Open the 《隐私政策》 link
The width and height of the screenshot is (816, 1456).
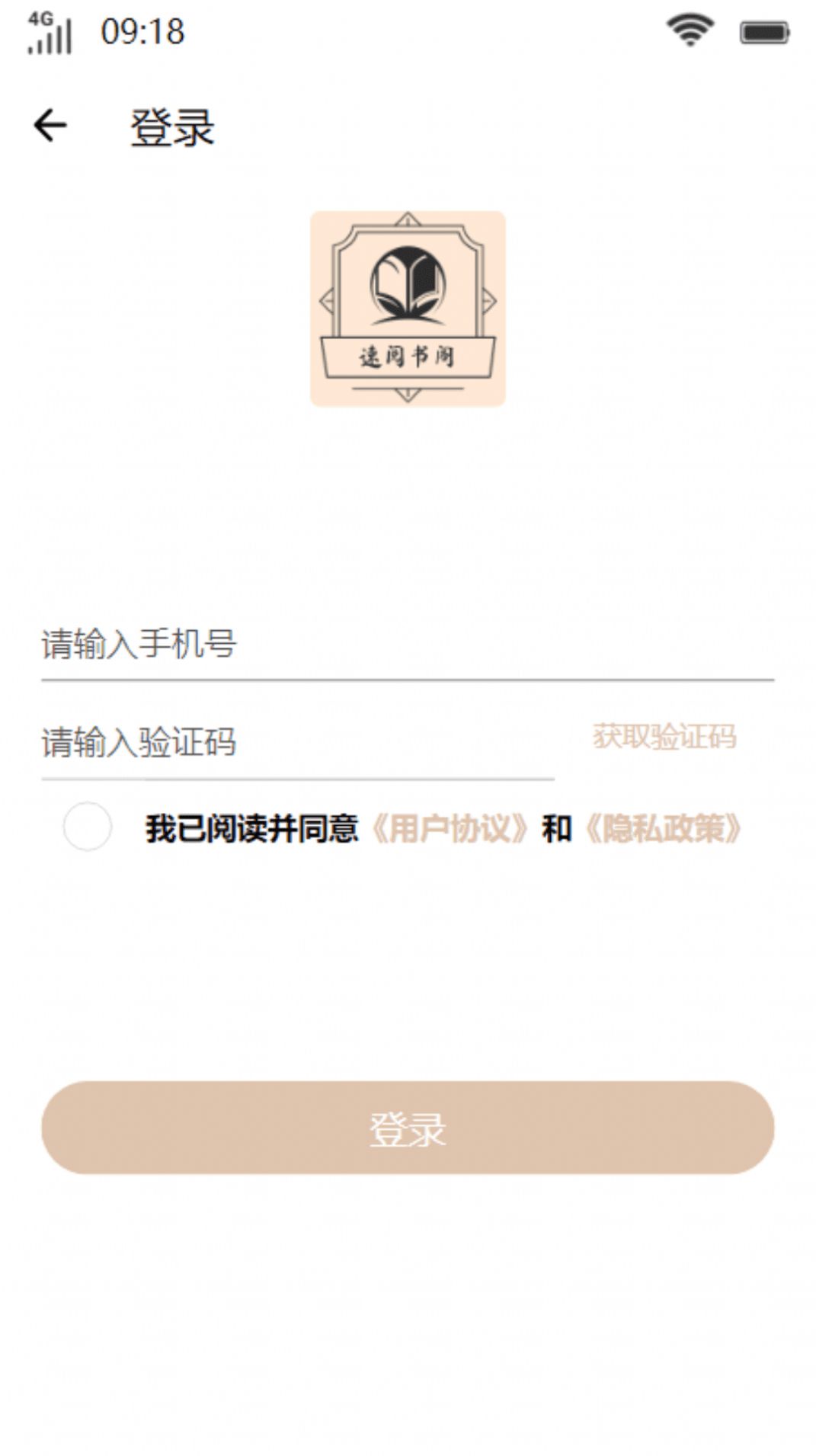pyautogui.click(x=663, y=829)
